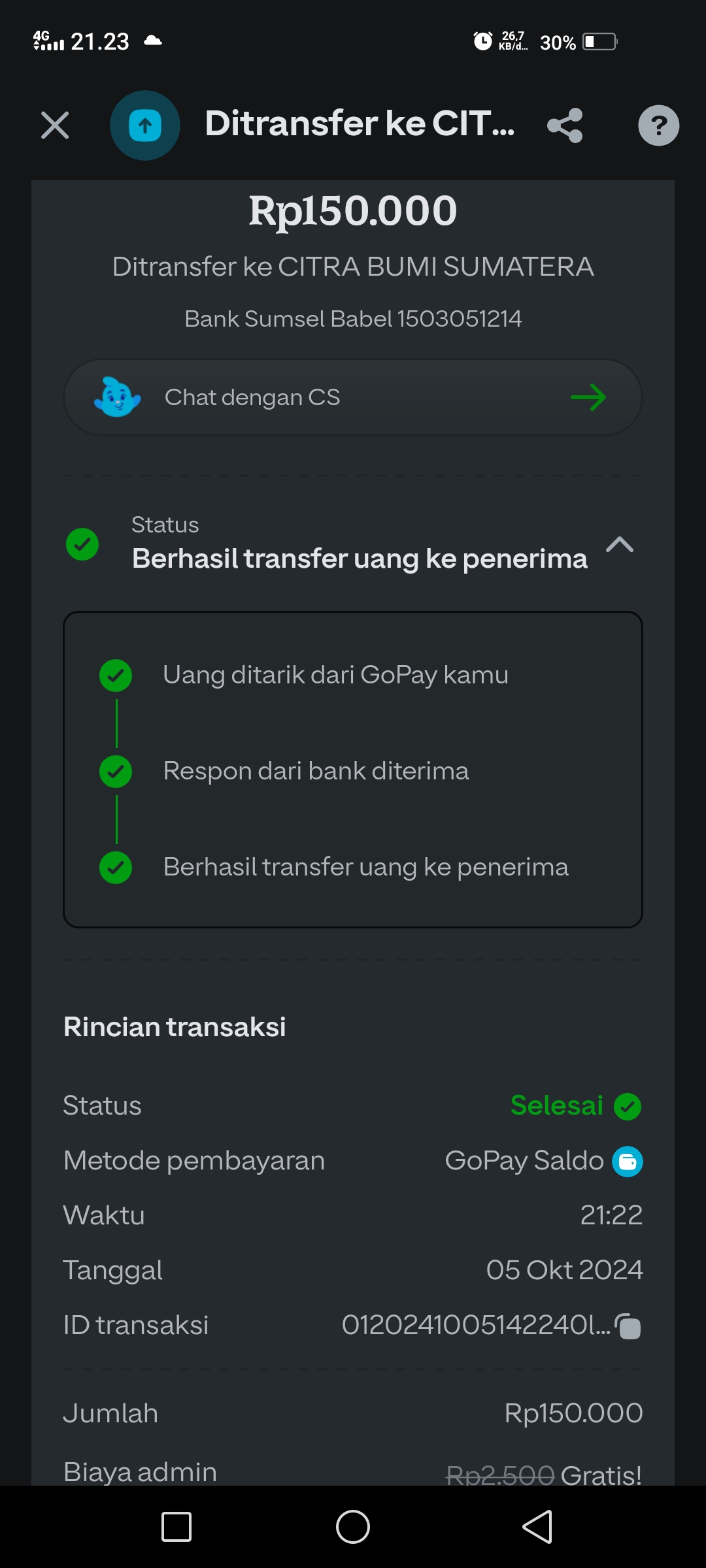Viewport: 706px width, 1568px height.
Task: Share this transfer receipt
Action: tap(565, 125)
